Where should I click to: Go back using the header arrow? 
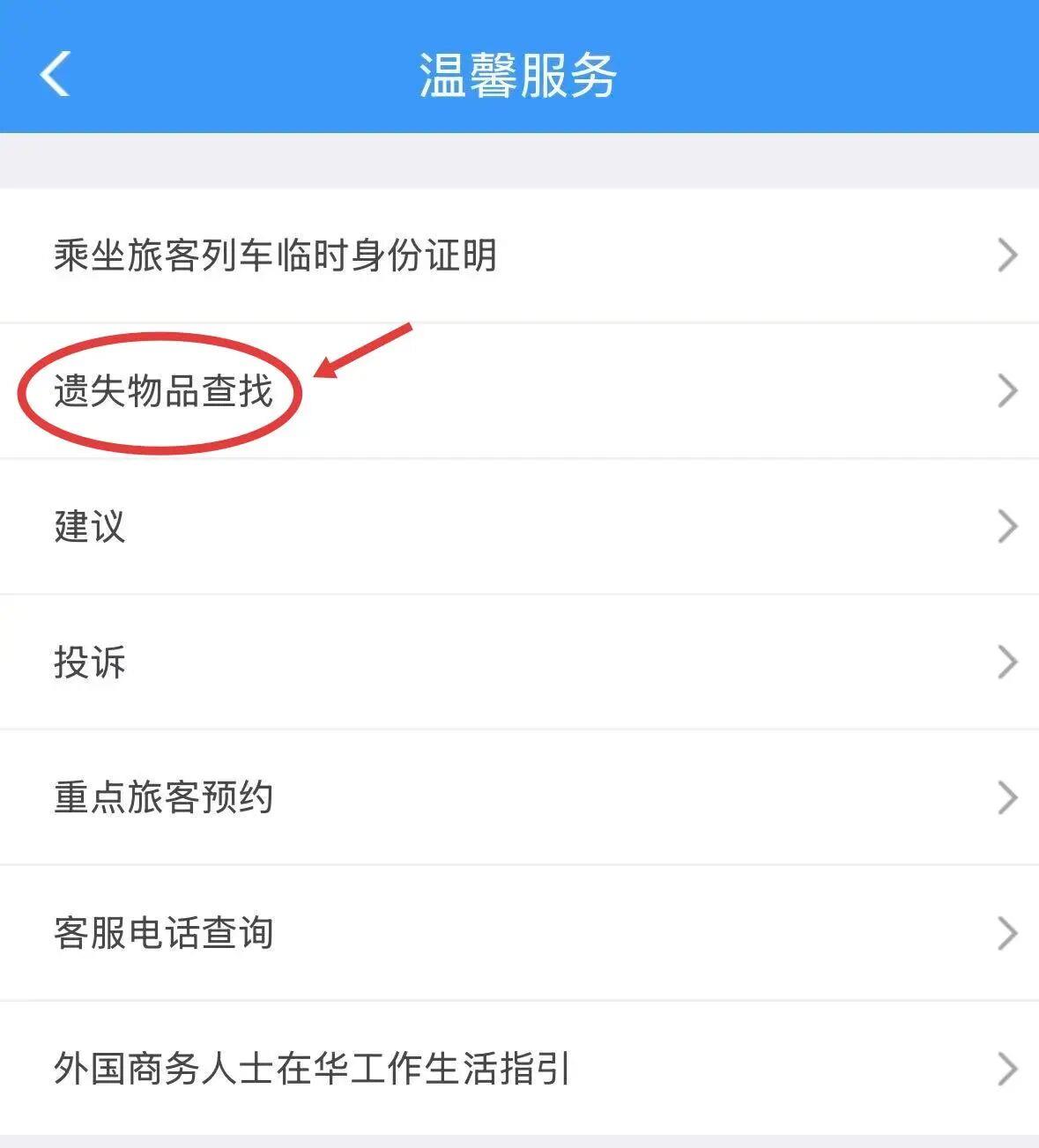55,73
